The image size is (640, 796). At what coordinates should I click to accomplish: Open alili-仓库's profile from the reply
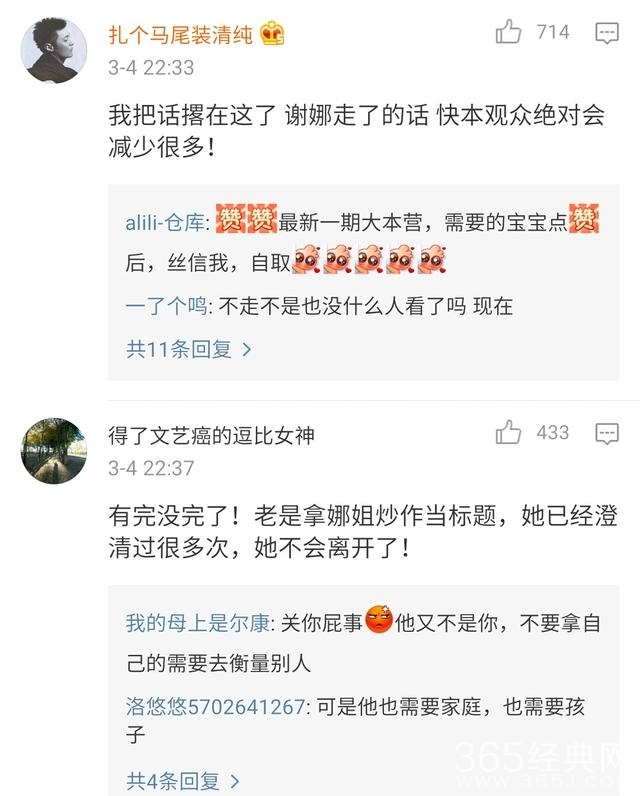[166, 223]
